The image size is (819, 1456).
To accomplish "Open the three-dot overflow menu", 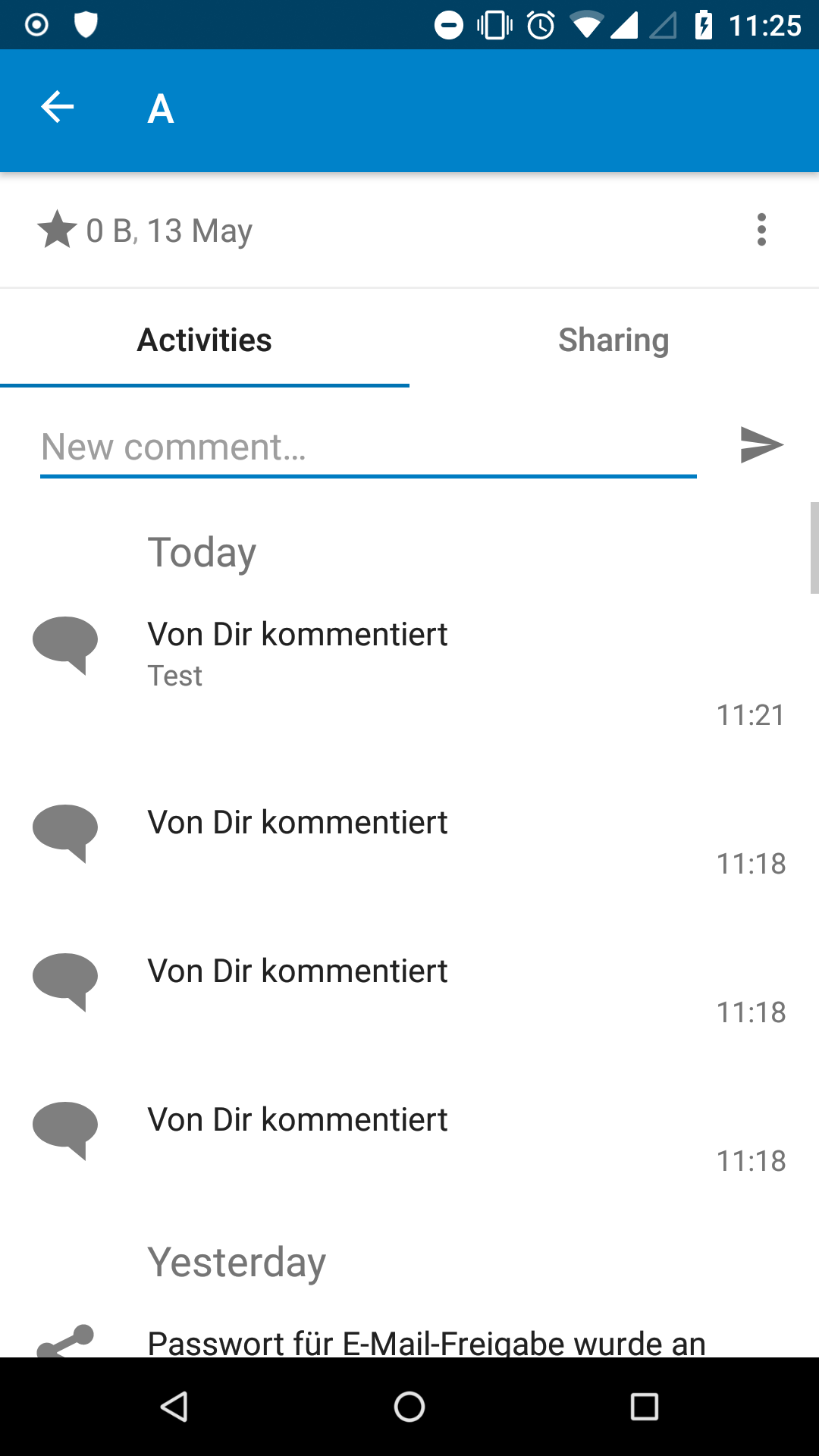I will click(761, 230).
